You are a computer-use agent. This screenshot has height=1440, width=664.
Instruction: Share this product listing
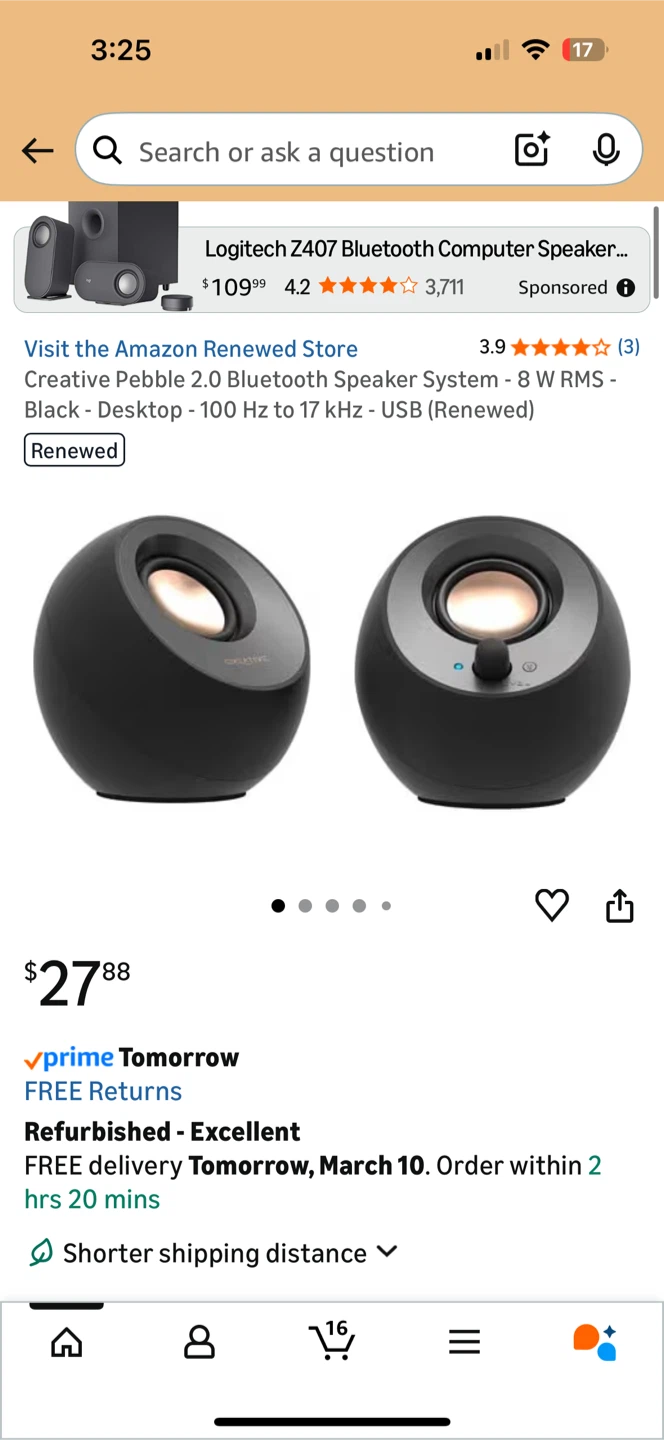point(620,905)
